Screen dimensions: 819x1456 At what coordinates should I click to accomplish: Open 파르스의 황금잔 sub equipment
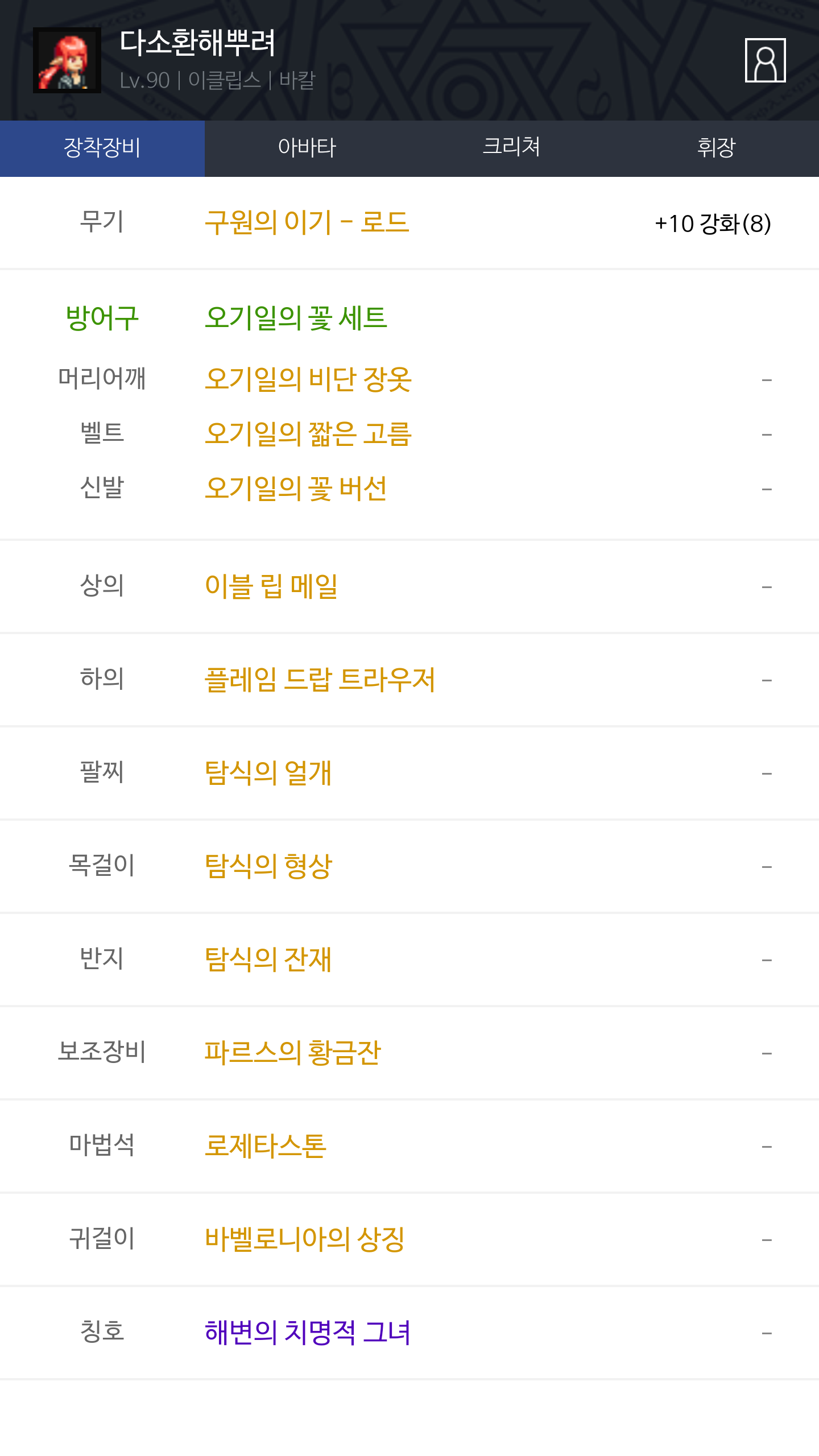tap(292, 1053)
